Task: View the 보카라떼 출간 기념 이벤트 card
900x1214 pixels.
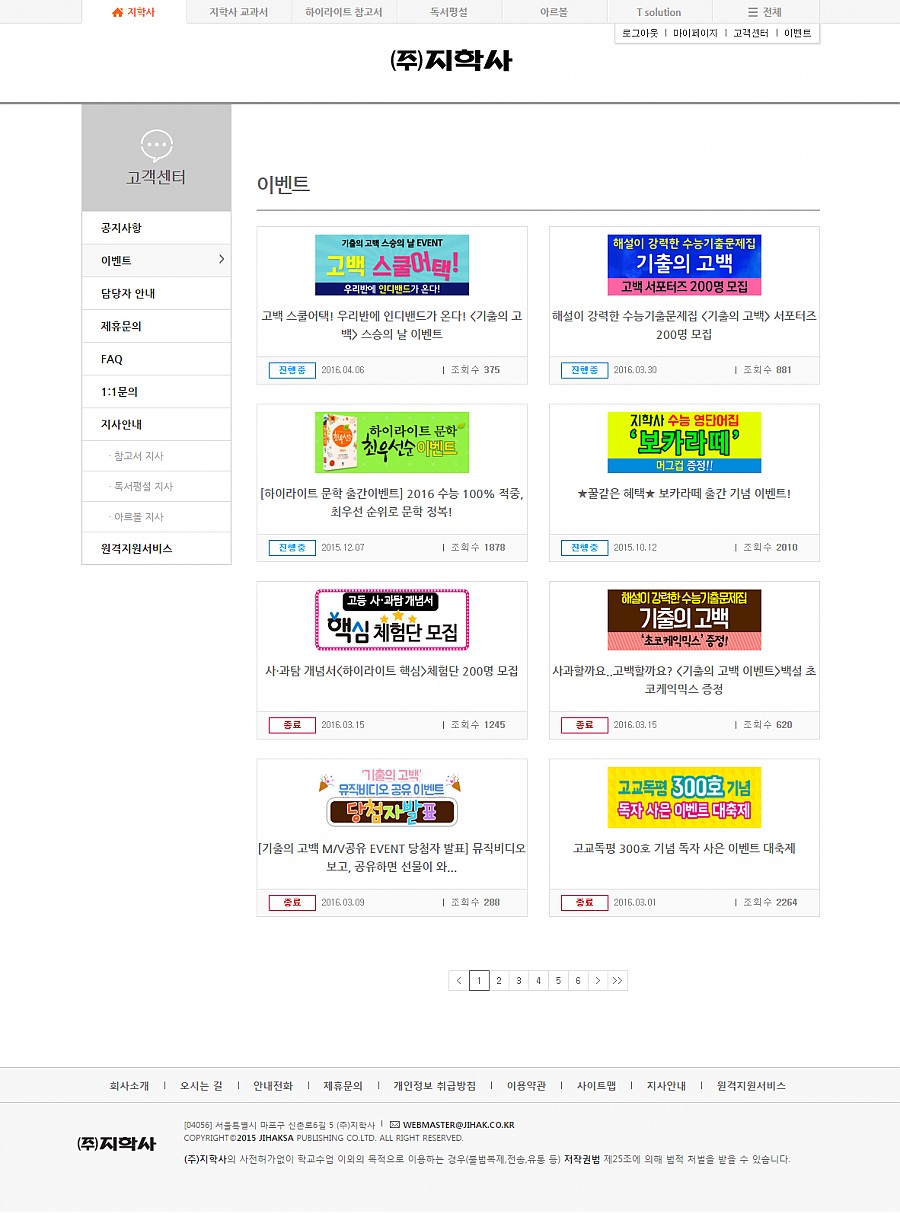Action: 684,468
